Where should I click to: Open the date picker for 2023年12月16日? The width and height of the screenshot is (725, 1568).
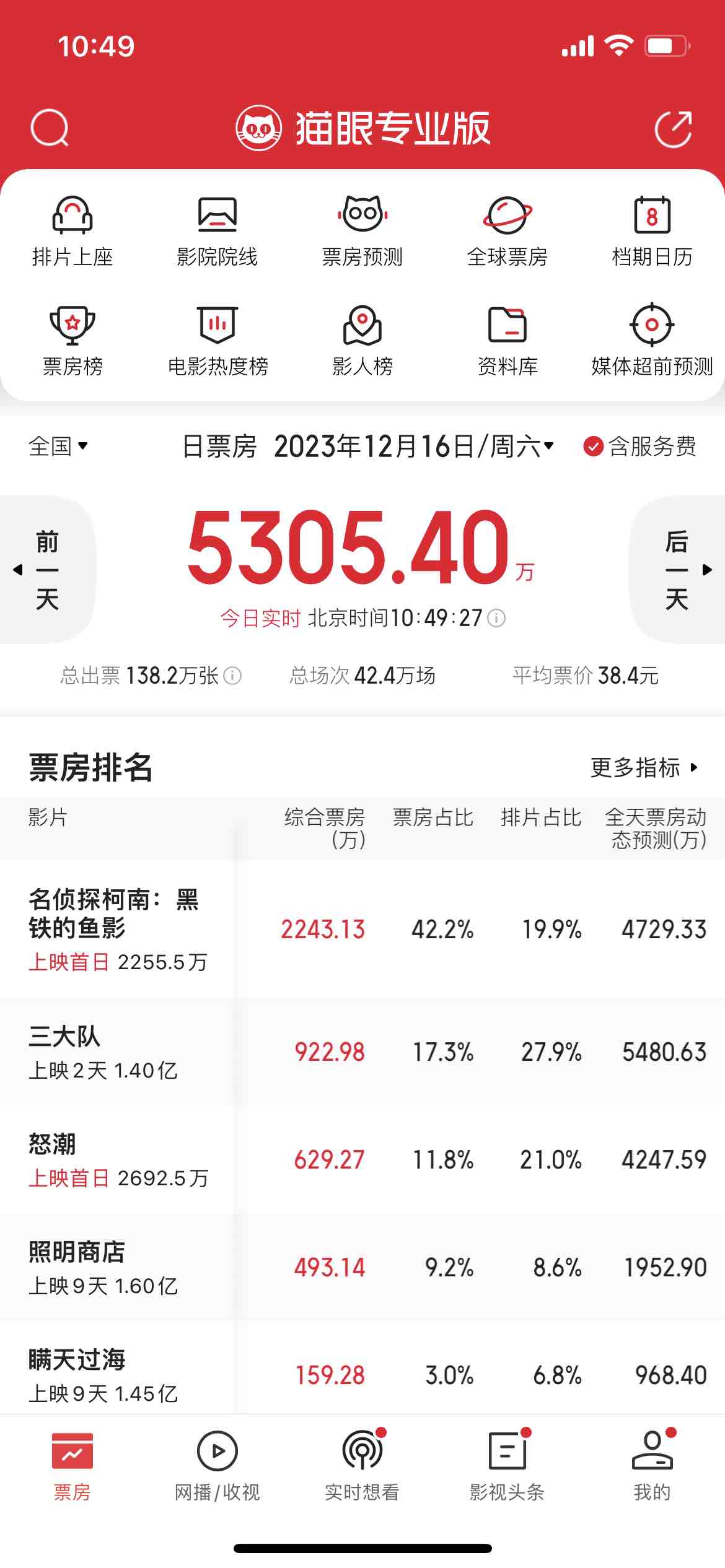[414, 446]
